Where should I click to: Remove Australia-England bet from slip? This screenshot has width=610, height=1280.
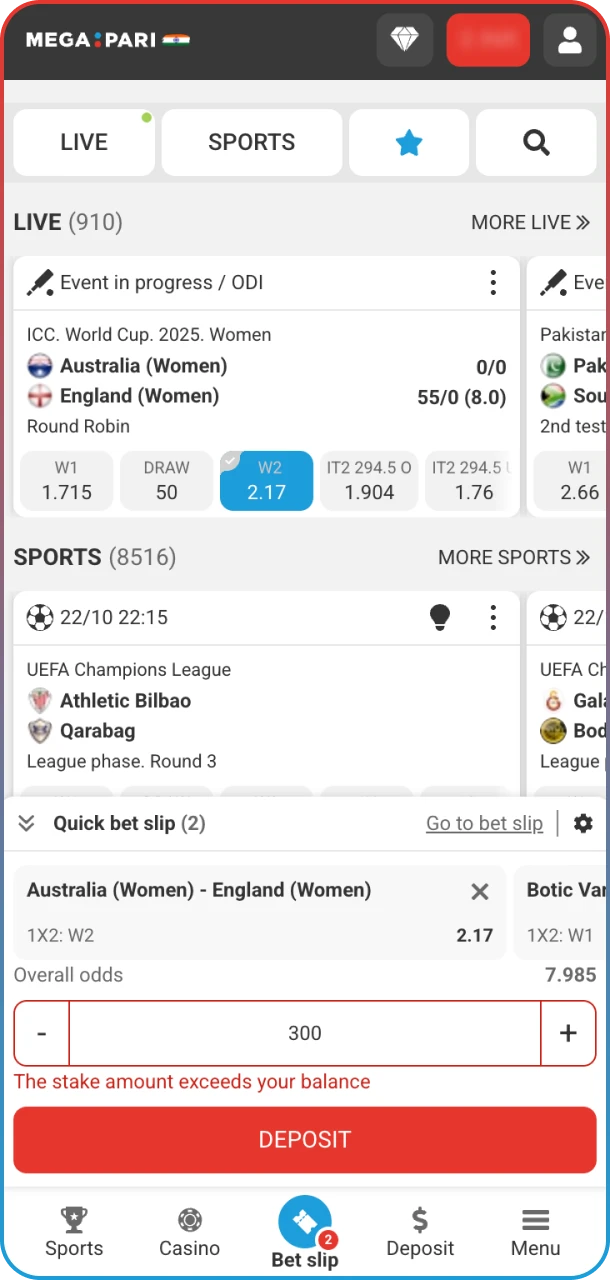480,891
